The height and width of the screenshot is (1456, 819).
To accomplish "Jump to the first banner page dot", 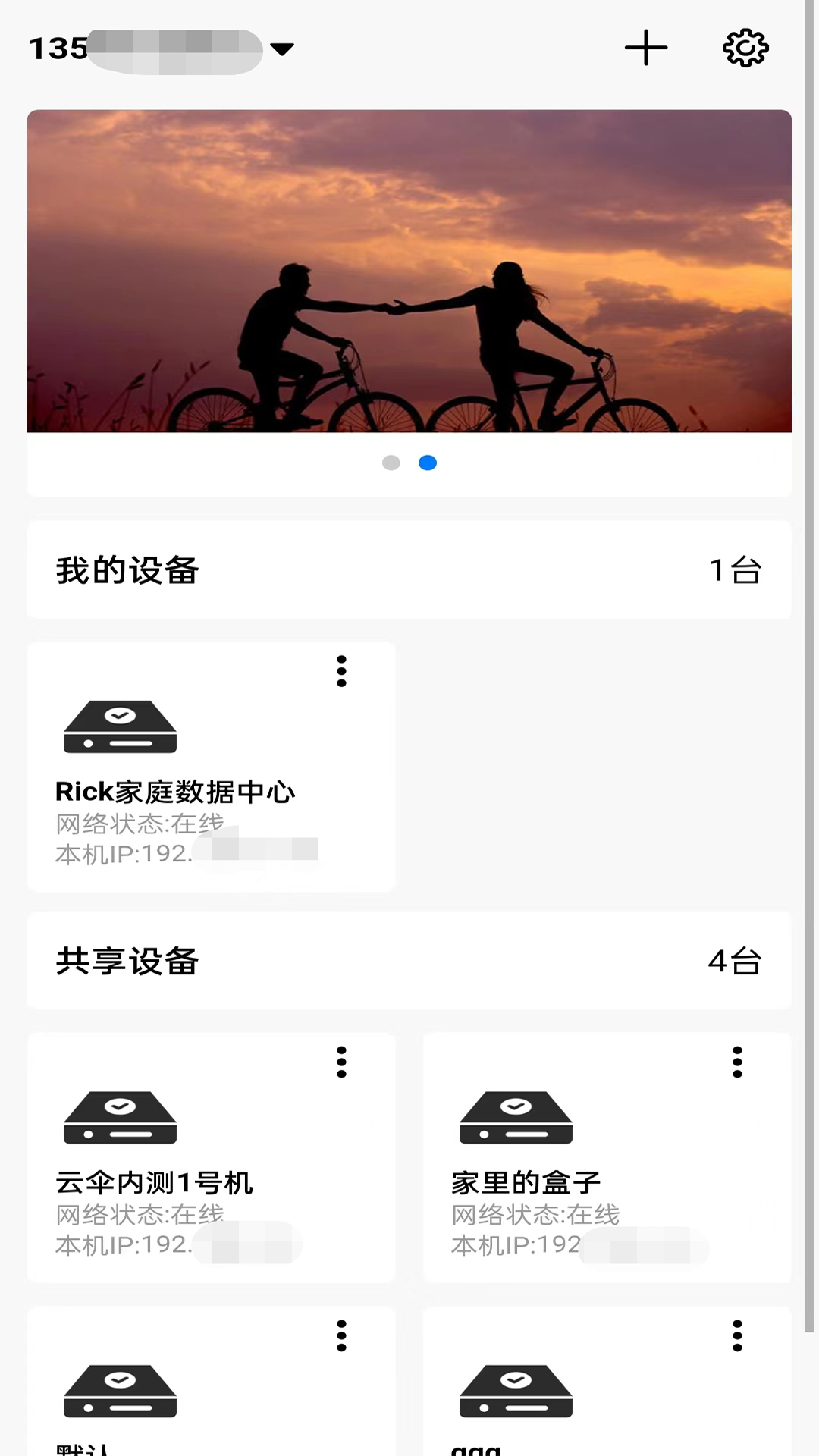I will (x=391, y=463).
